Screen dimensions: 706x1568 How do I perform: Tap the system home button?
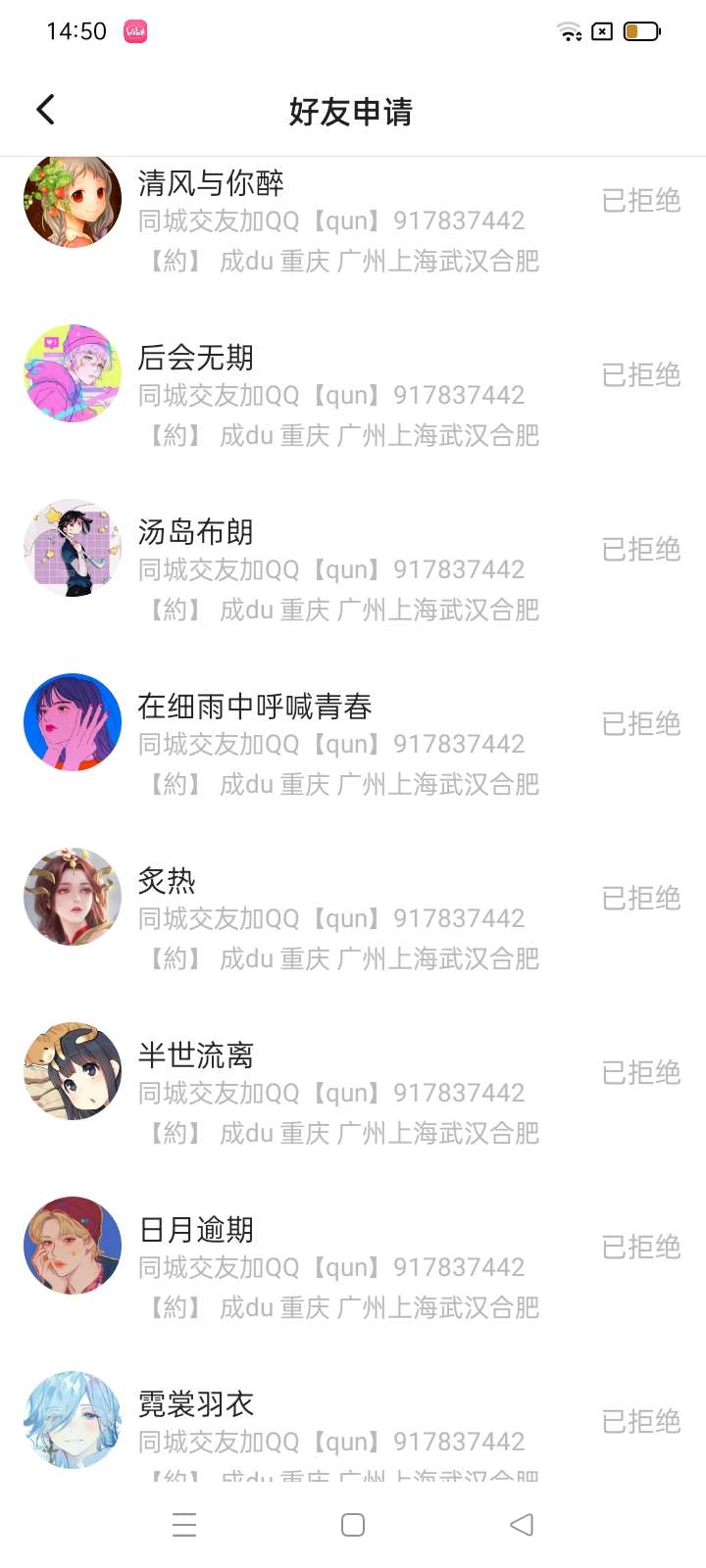[x=353, y=1525]
